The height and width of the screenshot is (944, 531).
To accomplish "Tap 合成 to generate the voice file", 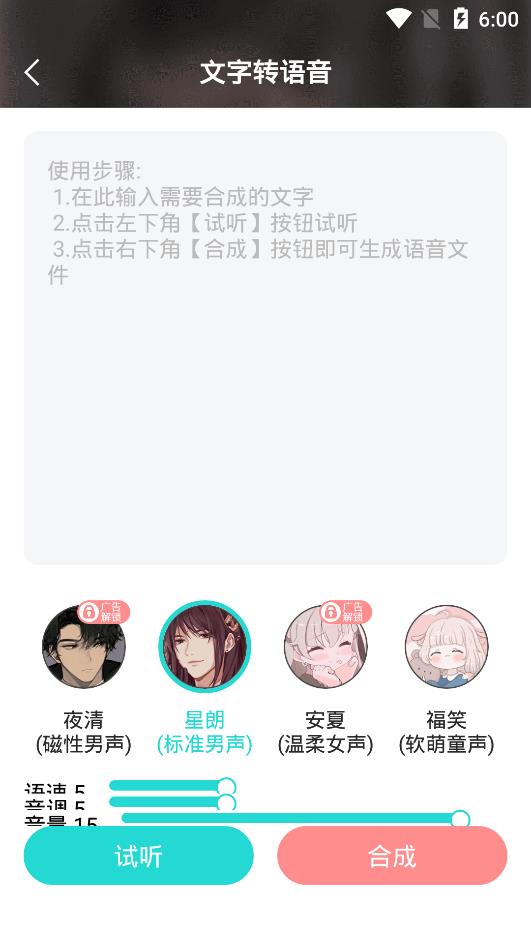I will (x=392, y=856).
